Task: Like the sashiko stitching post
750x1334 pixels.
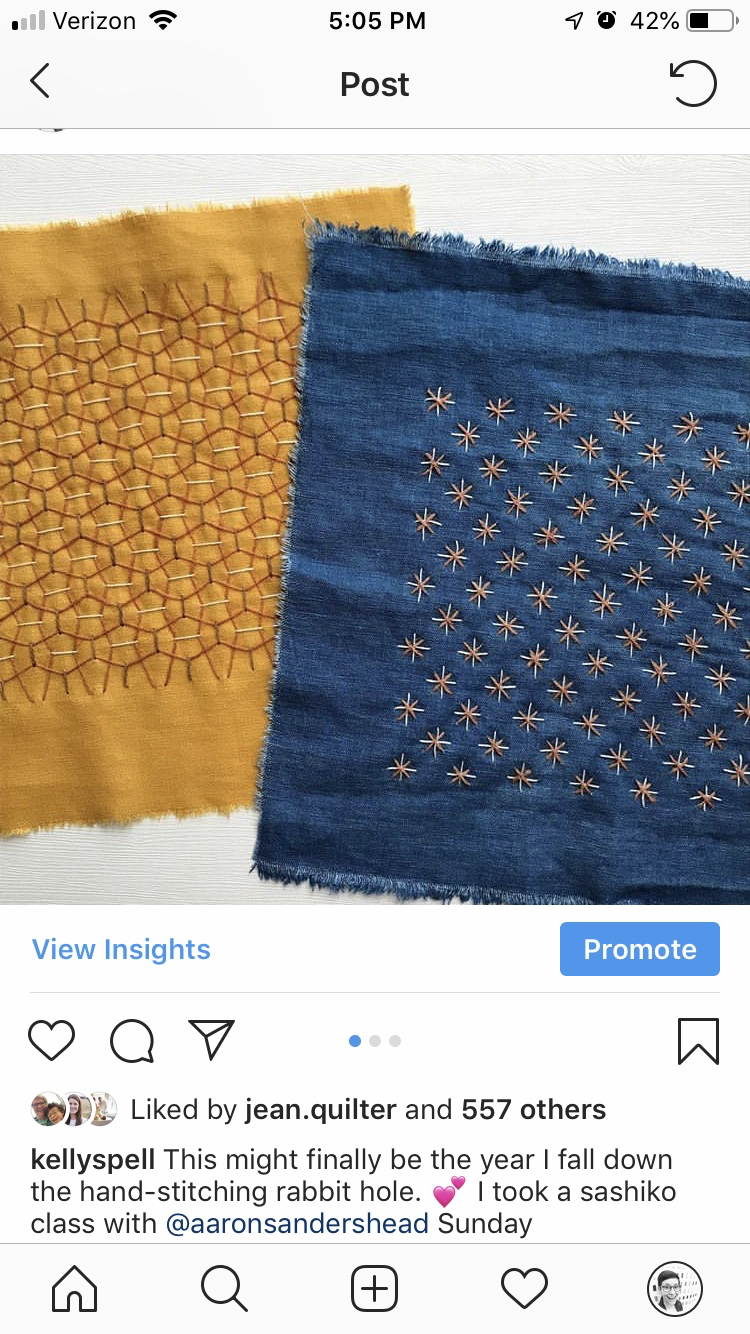Action: (51, 1041)
